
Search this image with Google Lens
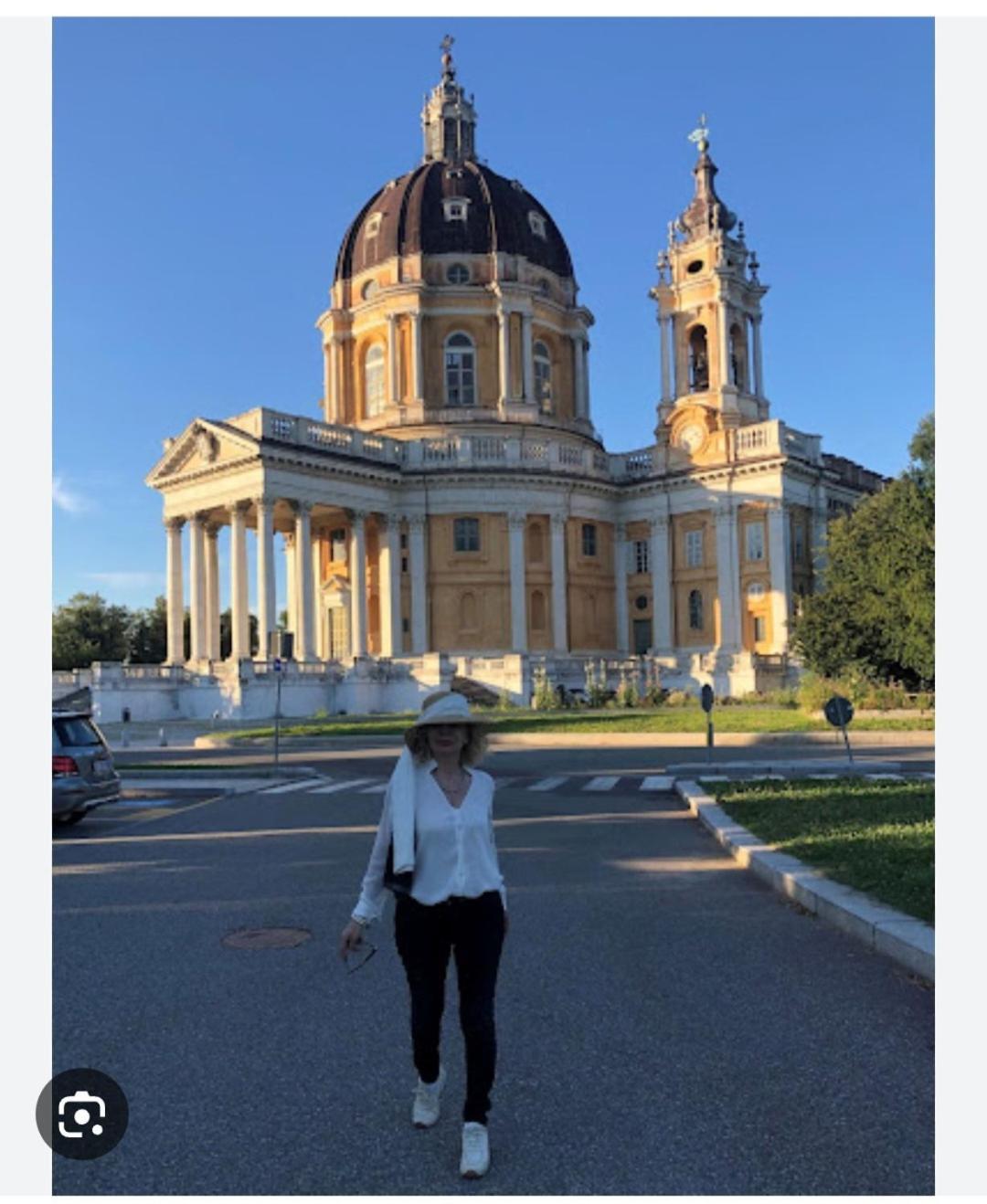coord(82,1114)
